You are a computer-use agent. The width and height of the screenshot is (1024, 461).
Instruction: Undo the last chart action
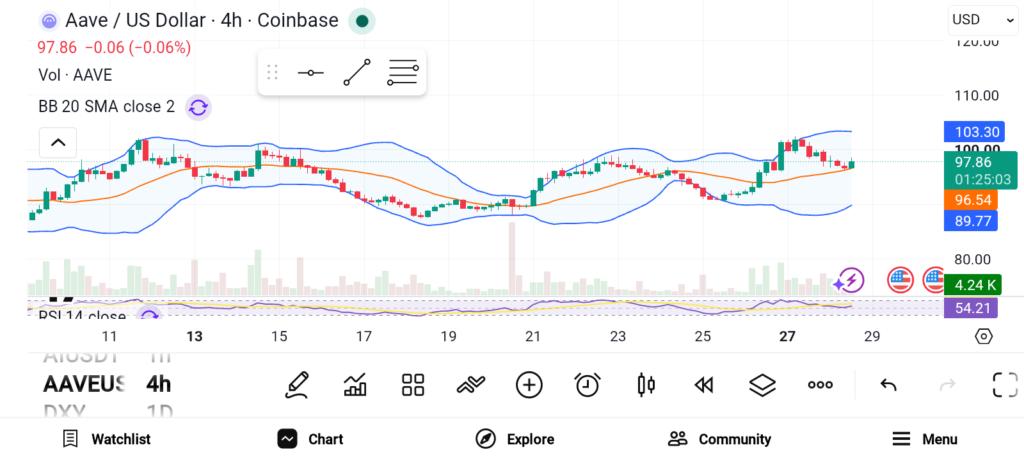pos(888,385)
